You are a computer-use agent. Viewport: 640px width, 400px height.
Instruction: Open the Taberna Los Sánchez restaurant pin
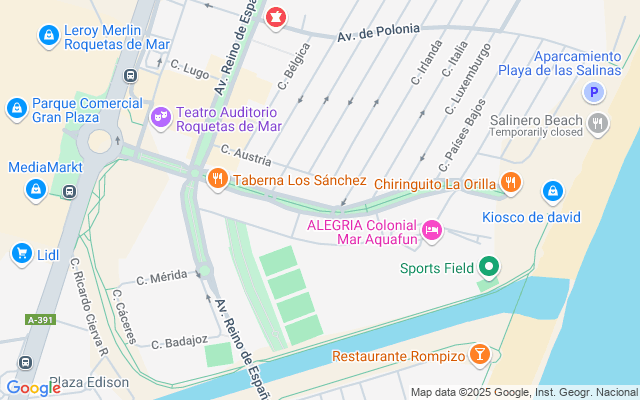tap(217, 180)
